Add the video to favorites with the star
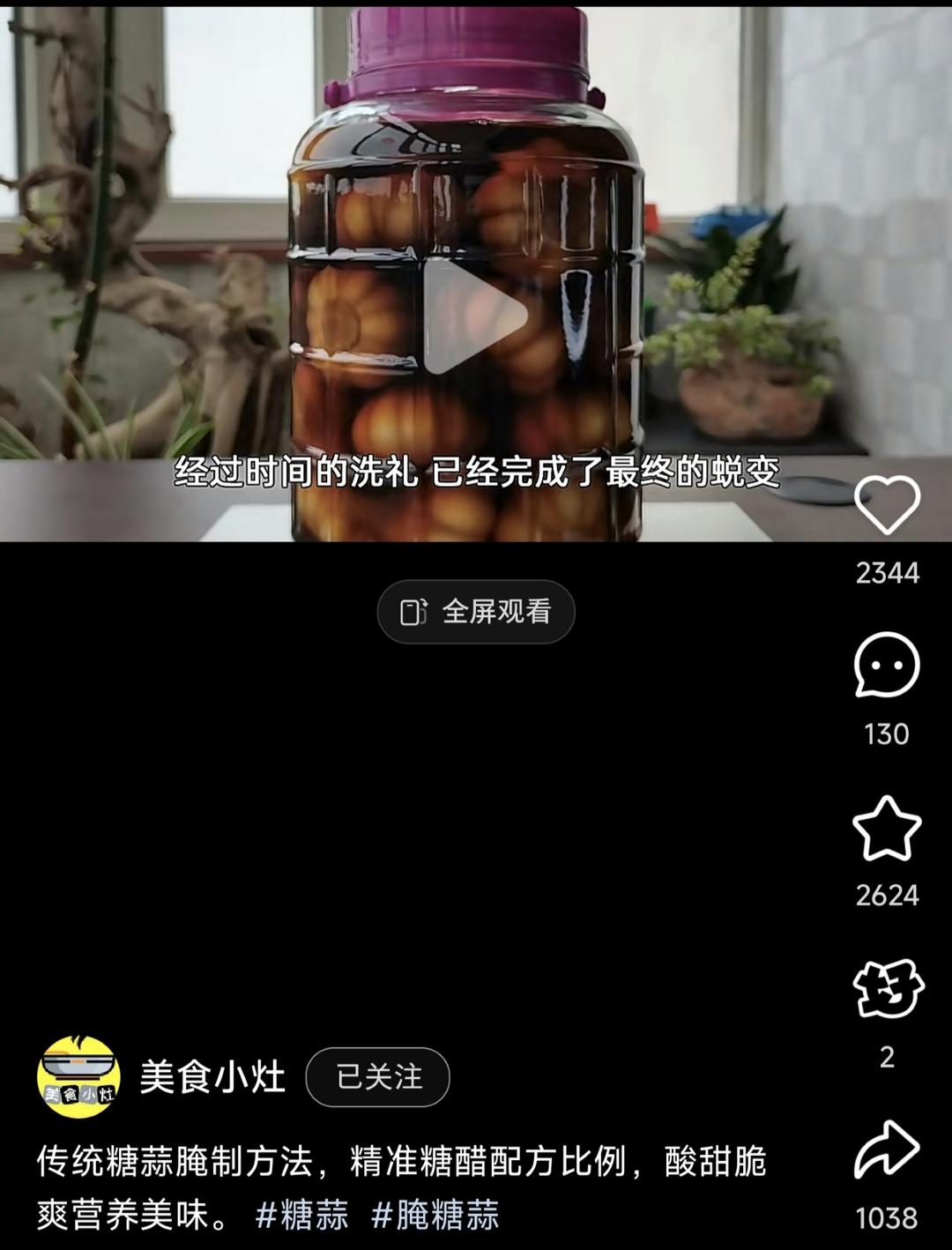 coord(887,829)
